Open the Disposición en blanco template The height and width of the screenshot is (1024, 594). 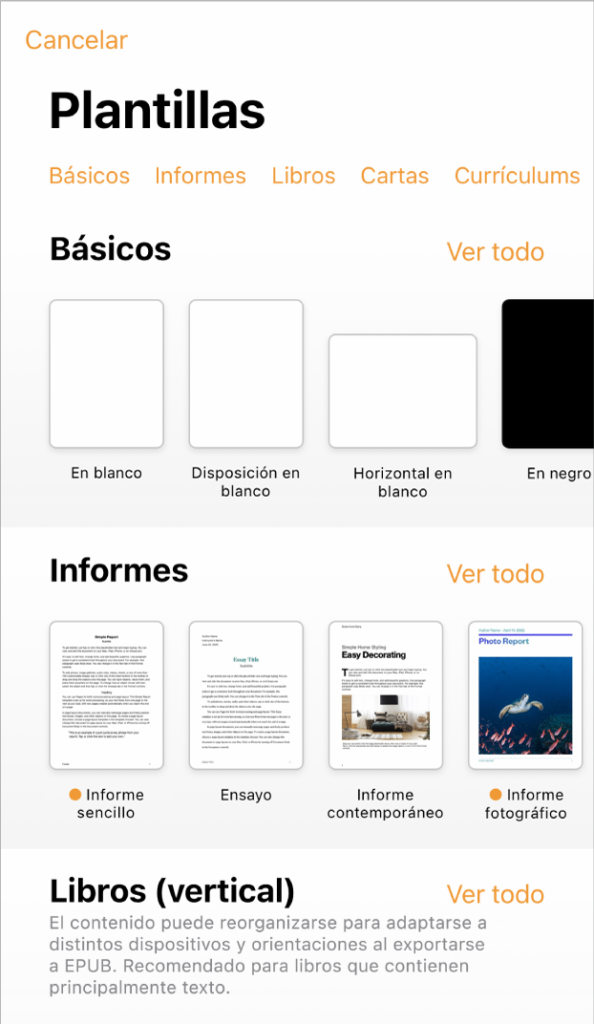pos(246,374)
